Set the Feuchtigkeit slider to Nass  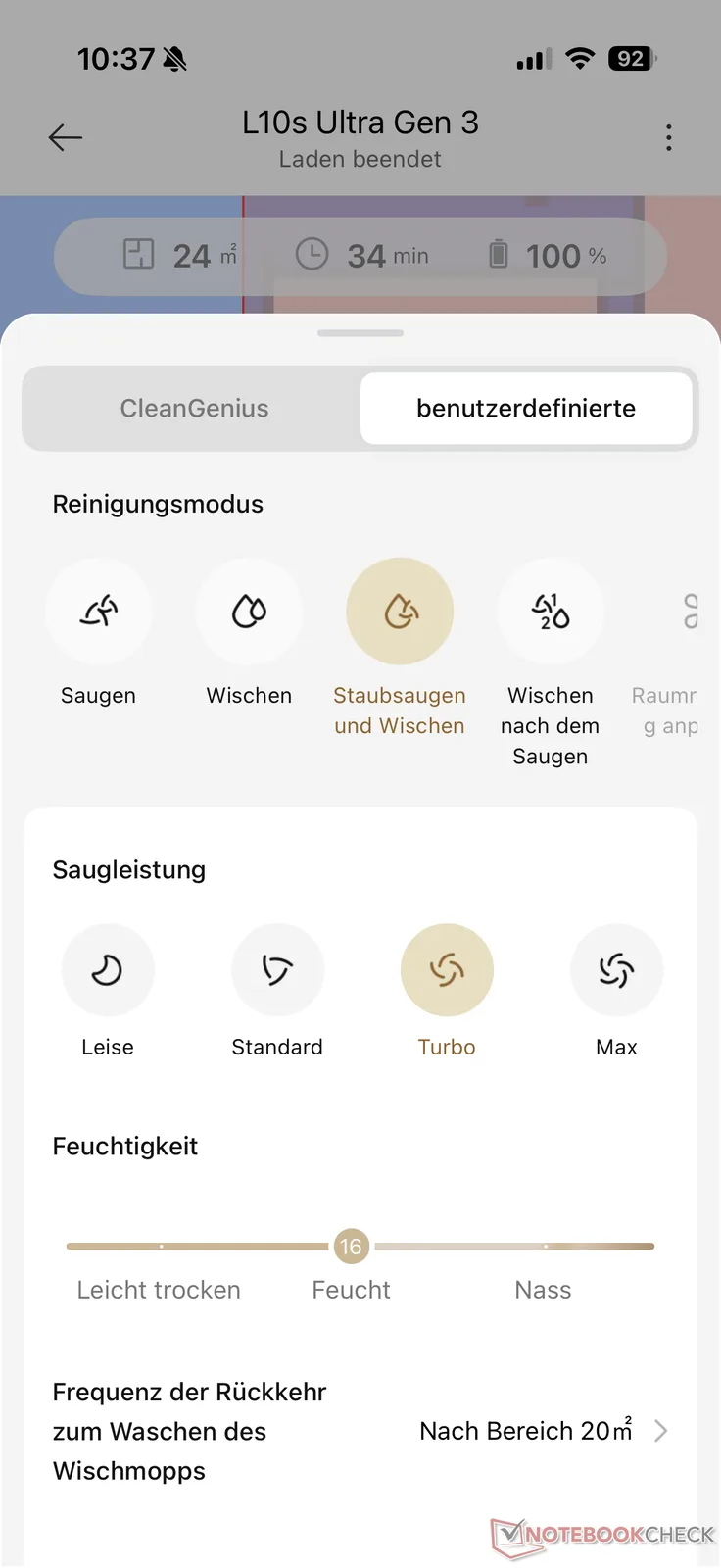click(546, 1247)
